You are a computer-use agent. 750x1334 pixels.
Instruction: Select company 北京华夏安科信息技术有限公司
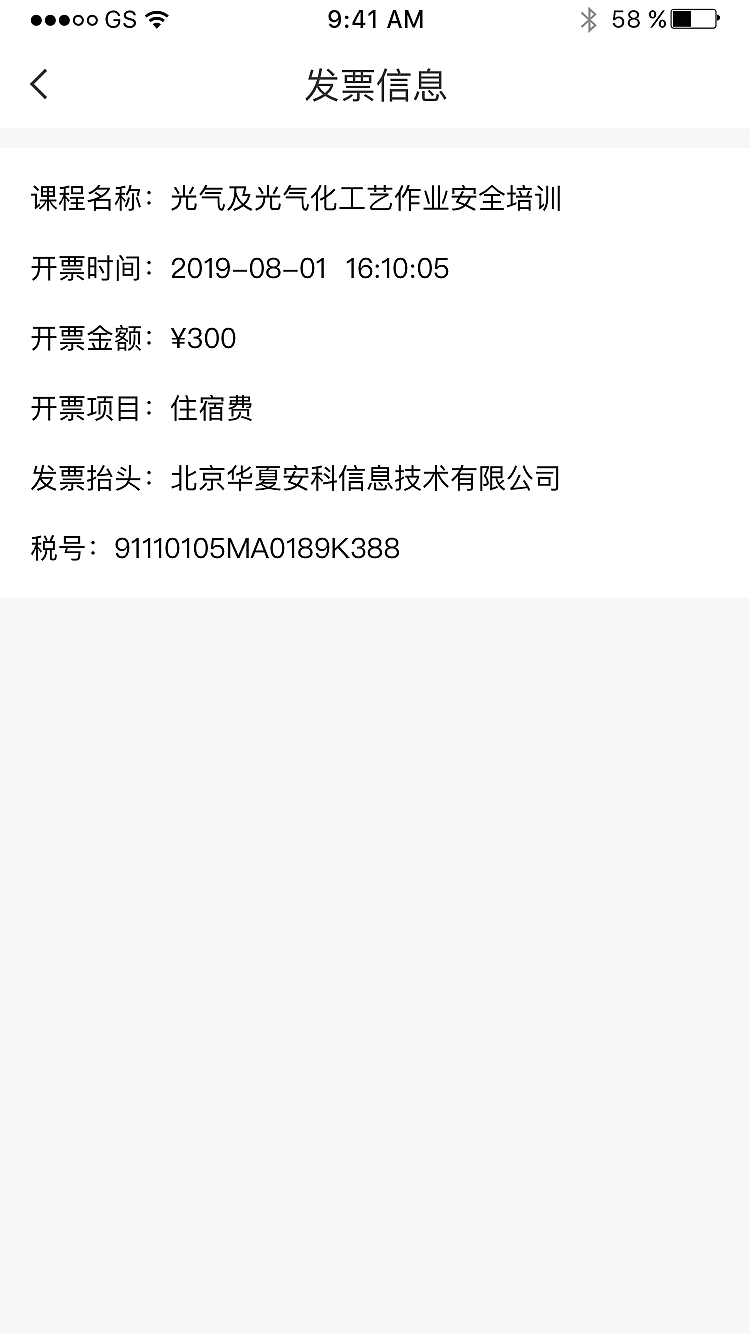pyautogui.click(x=368, y=479)
